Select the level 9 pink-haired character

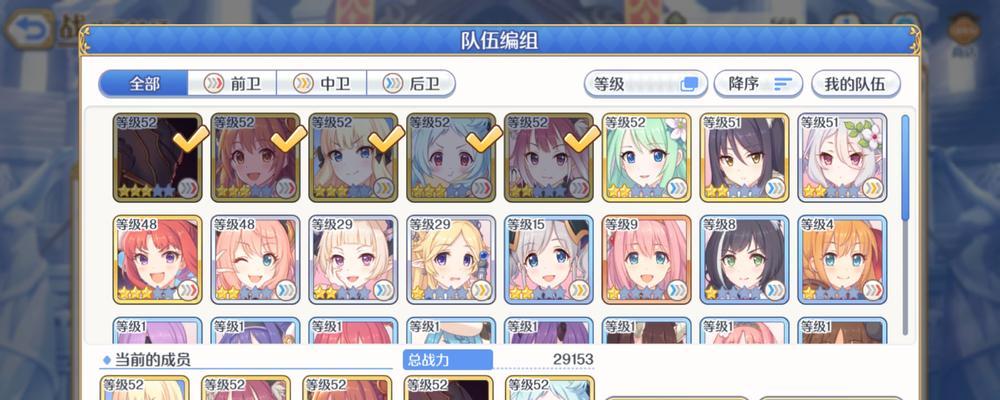(x=647, y=259)
